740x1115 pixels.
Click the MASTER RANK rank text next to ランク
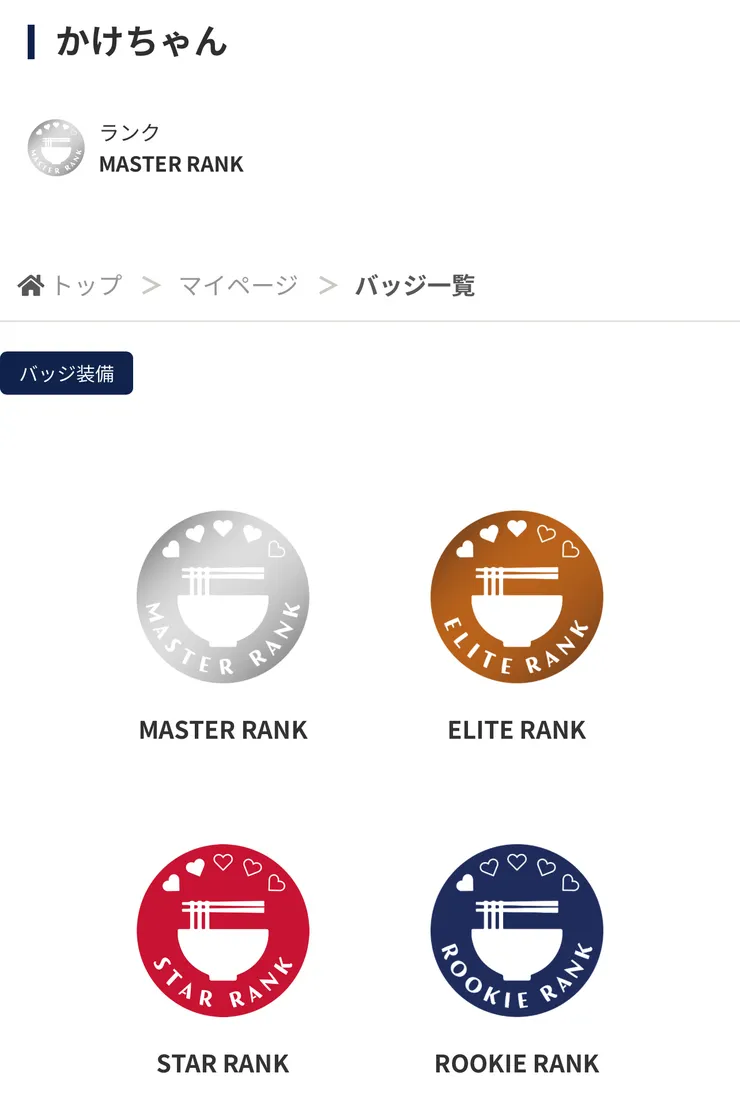pyautogui.click(x=169, y=163)
